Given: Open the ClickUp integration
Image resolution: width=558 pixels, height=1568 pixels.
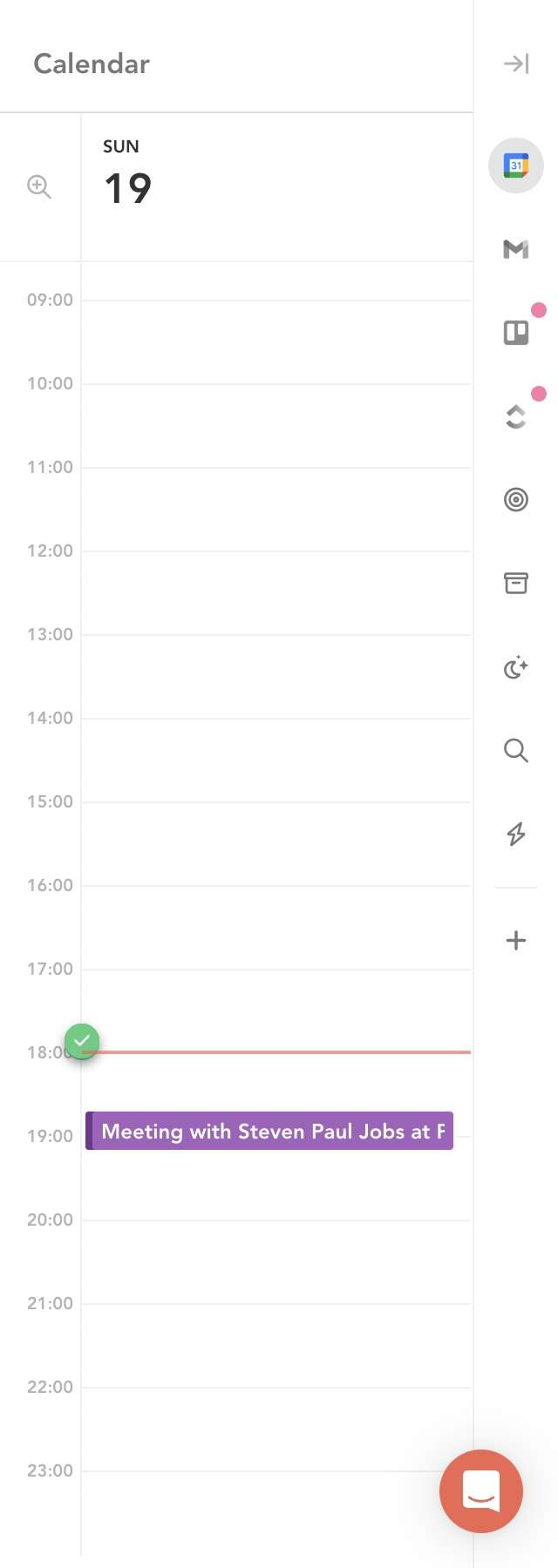Looking at the screenshot, I should [x=515, y=416].
